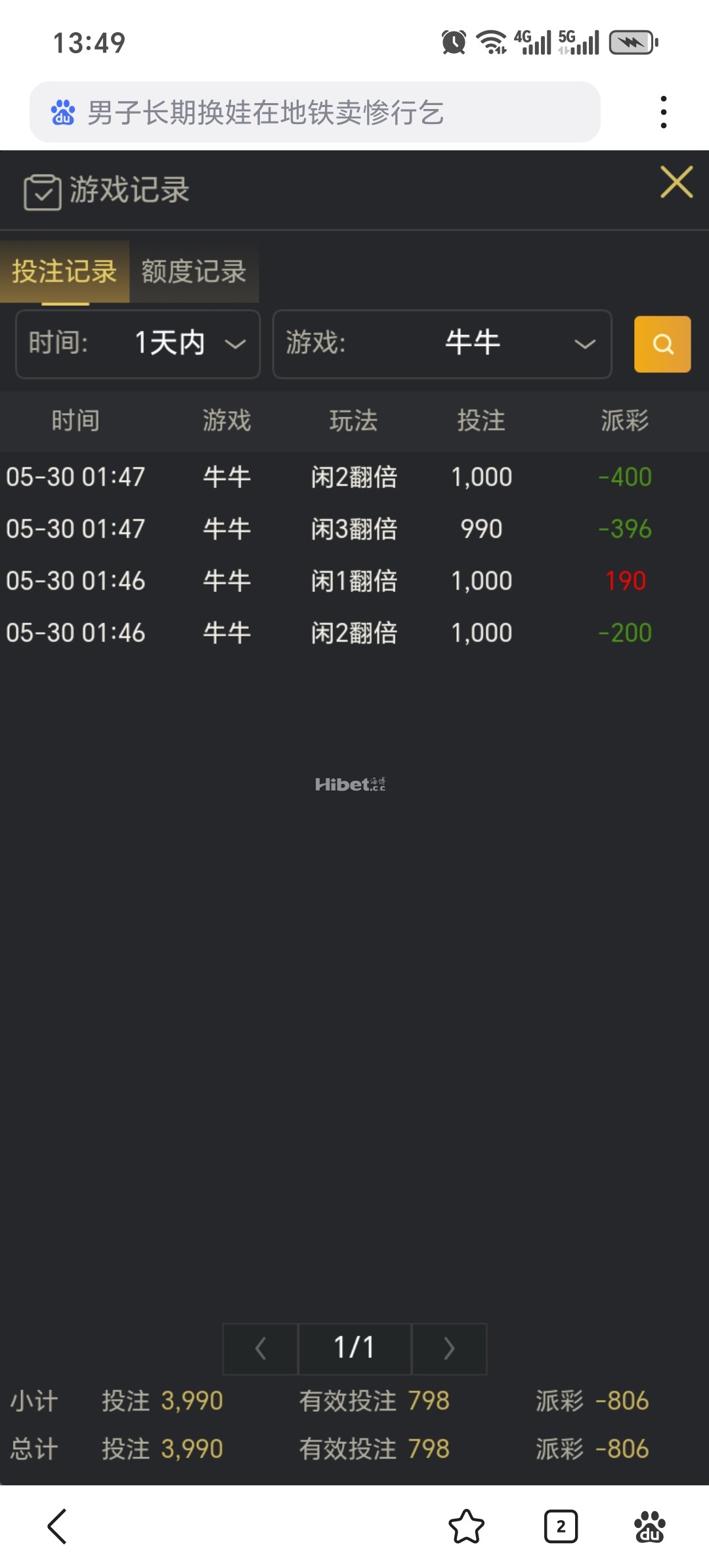Select the 闲3翻倍 bet record row

click(x=354, y=528)
